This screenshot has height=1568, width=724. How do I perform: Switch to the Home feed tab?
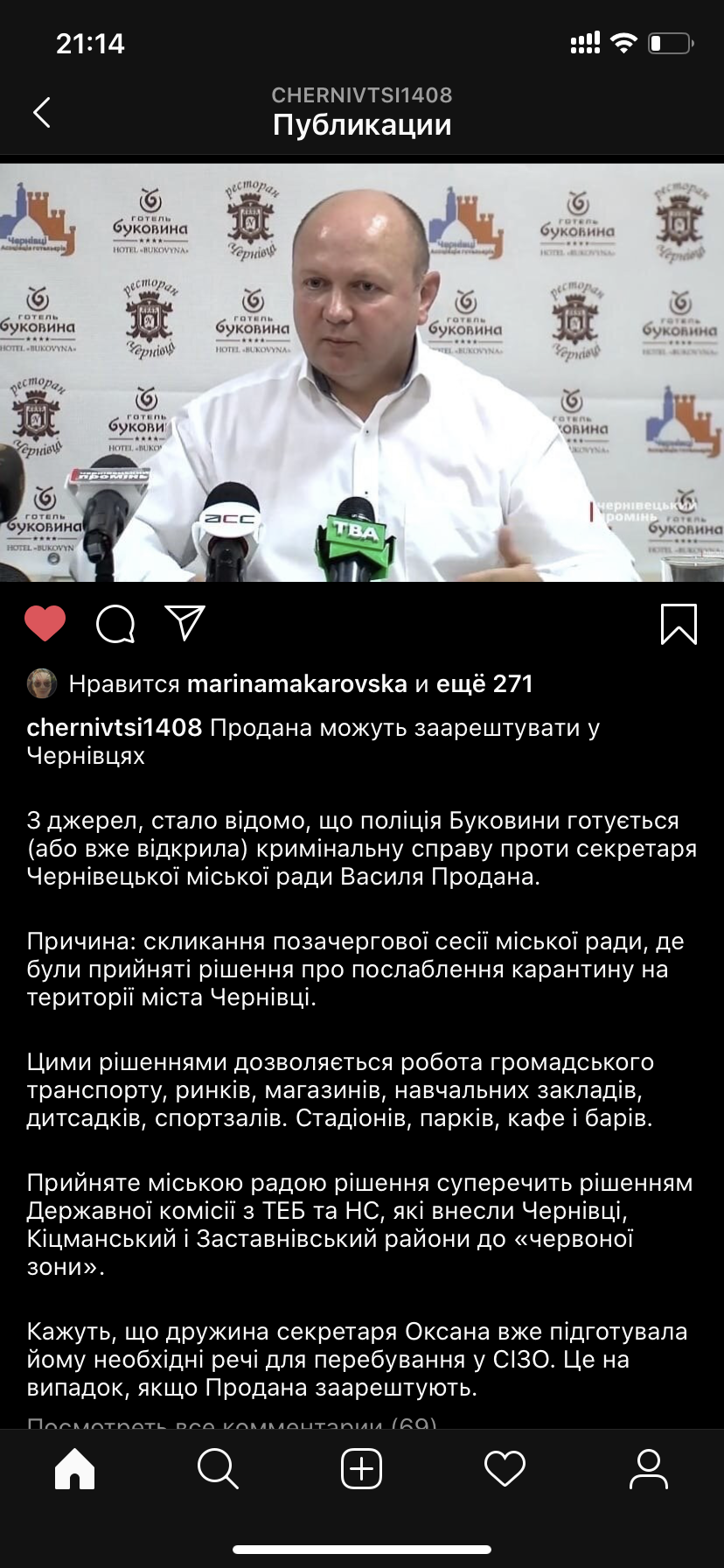click(x=74, y=1469)
